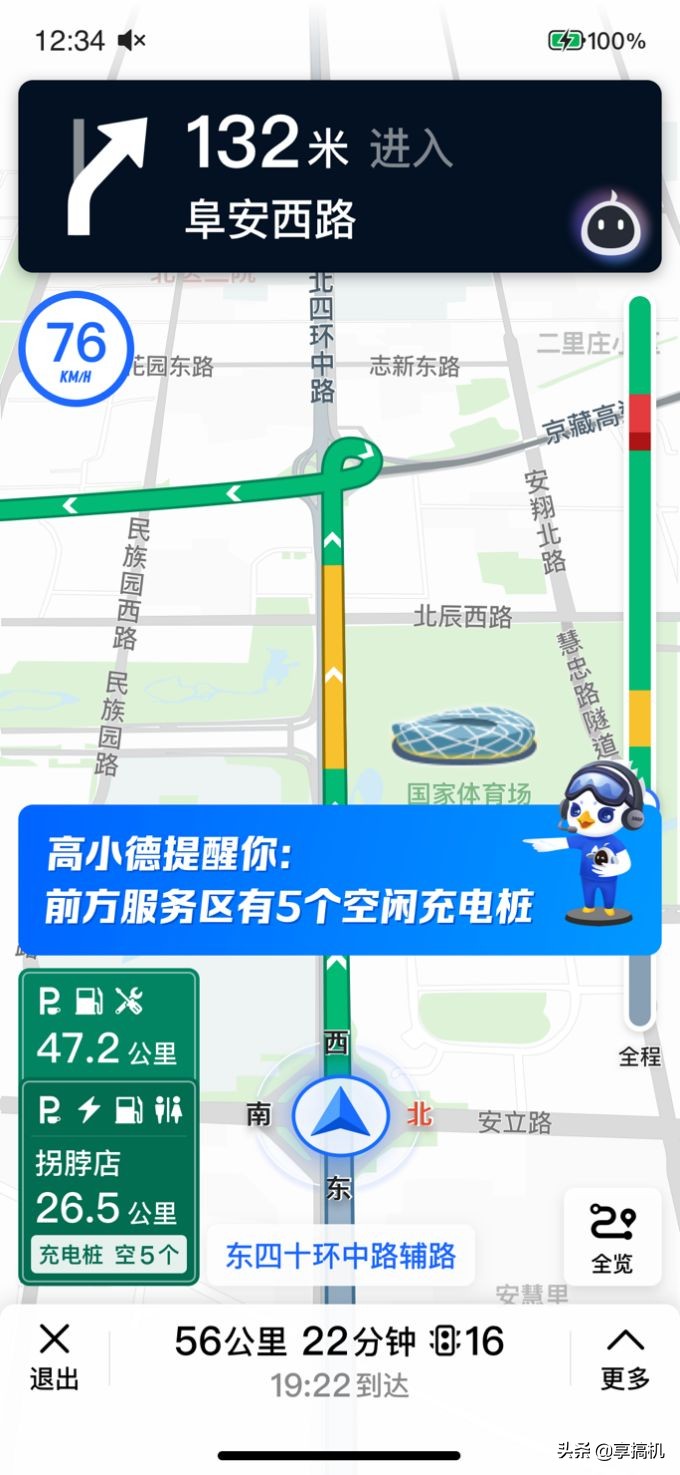Open the 56公里 22分钟 trip details
The width and height of the screenshot is (680, 1475).
click(340, 1357)
